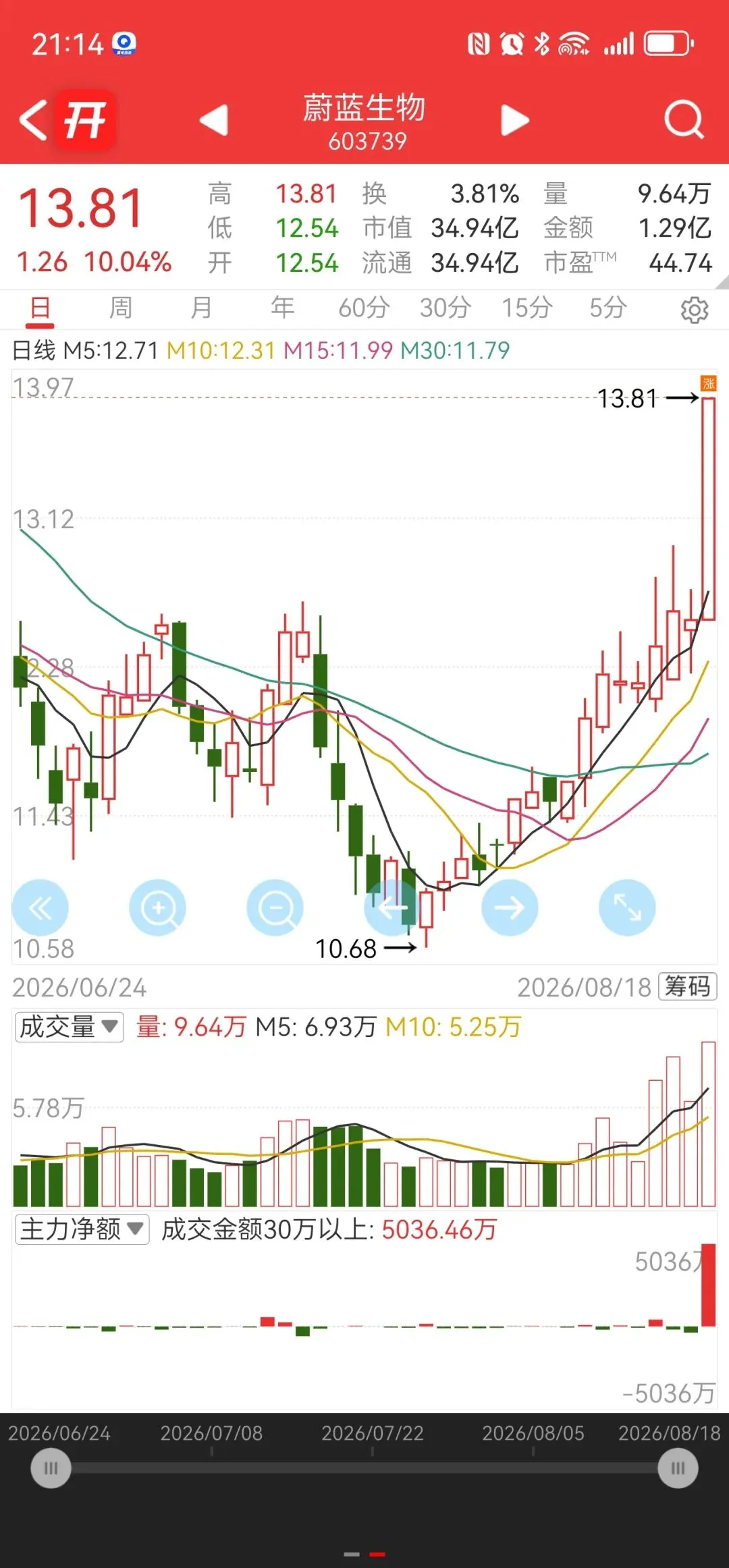Switch to the monthly (月) chart
729x1568 pixels.
click(201, 308)
